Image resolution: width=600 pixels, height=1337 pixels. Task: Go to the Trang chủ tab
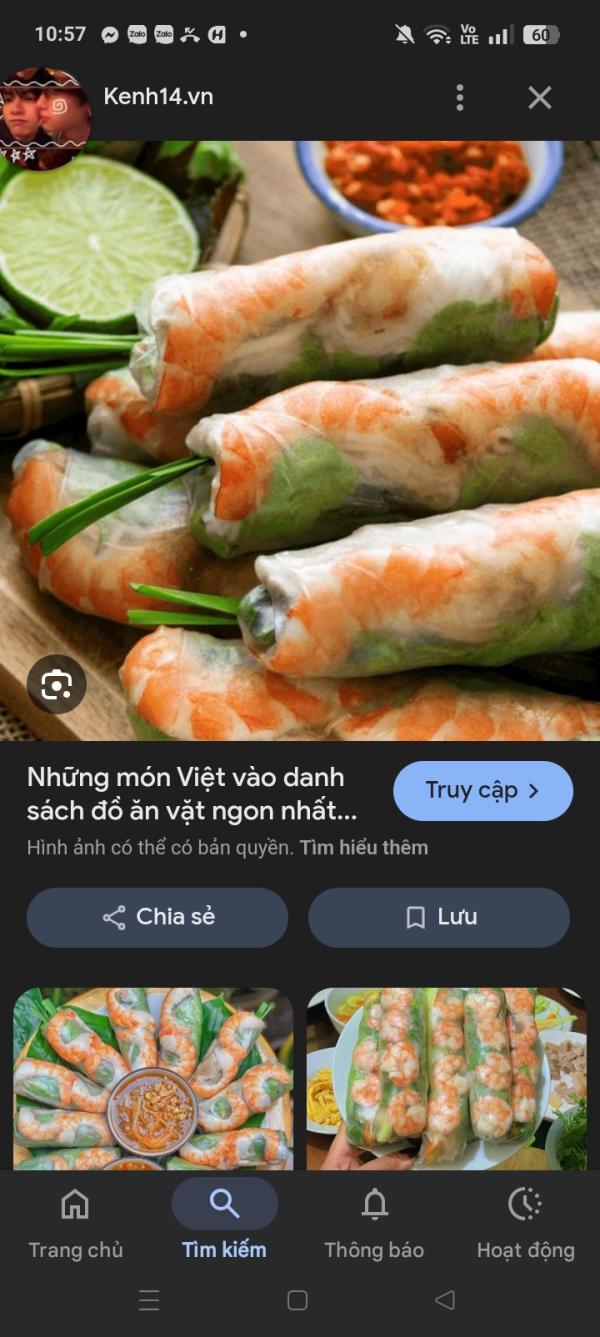click(75, 1220)
